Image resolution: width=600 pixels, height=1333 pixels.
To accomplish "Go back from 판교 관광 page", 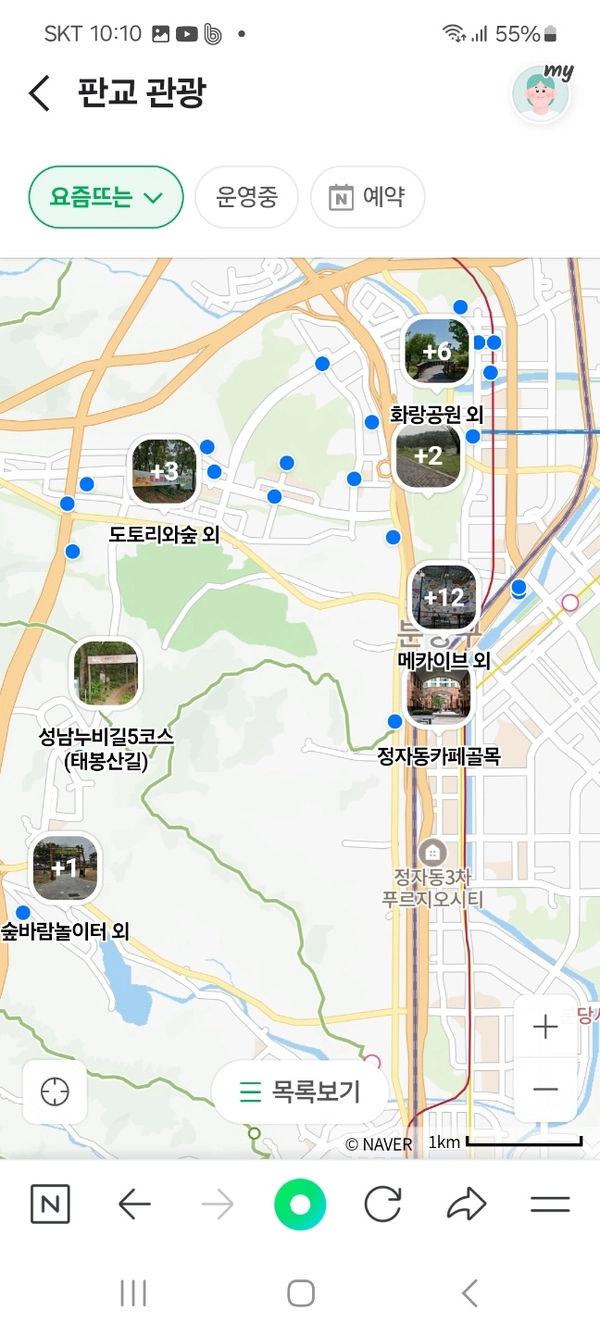I will click(x=39, y=94).
